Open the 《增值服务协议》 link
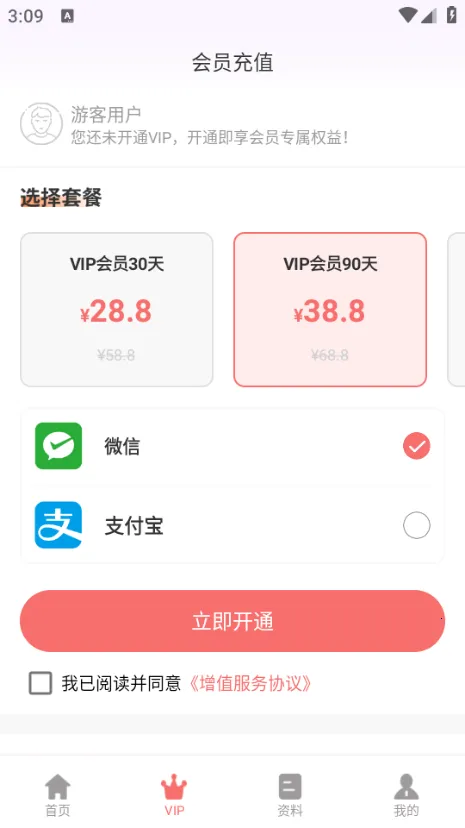 point(250,683)
